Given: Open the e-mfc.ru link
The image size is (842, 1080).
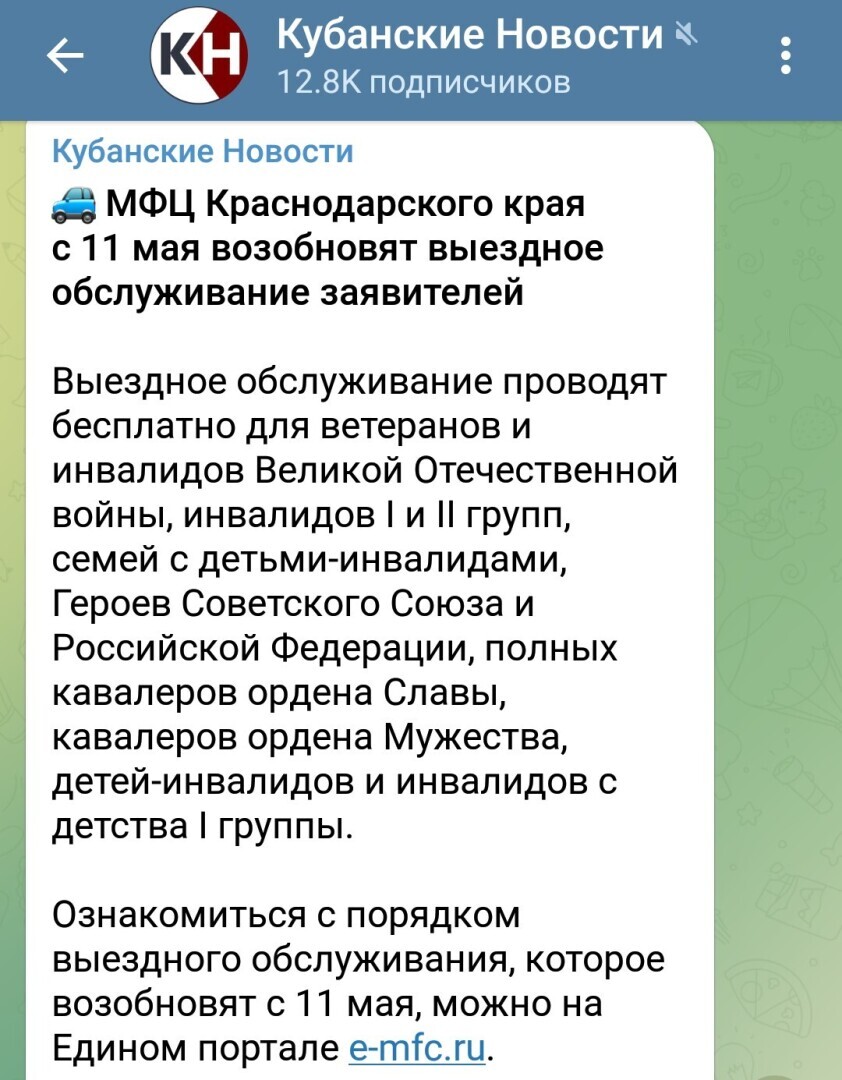Looking at the screenshot, I should 418,1048.
